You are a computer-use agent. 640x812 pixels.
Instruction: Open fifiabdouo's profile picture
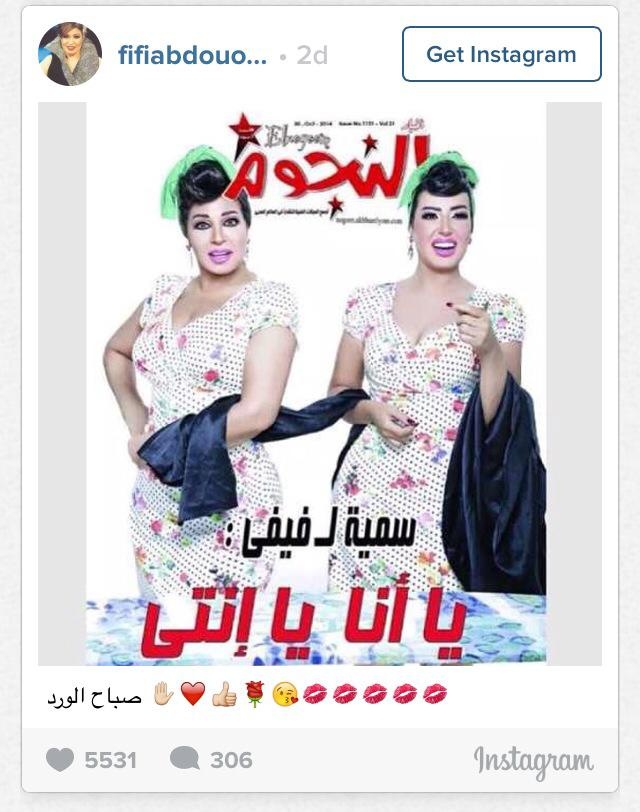coord(70,54)
